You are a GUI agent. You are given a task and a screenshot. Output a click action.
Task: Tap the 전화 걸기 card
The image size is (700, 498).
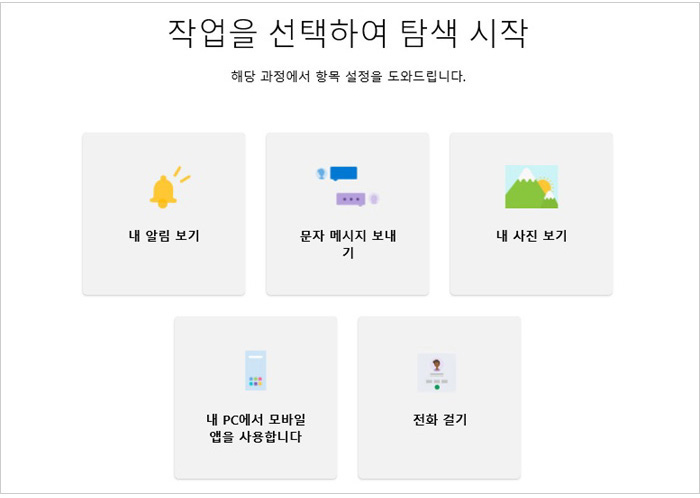(439, 398)
